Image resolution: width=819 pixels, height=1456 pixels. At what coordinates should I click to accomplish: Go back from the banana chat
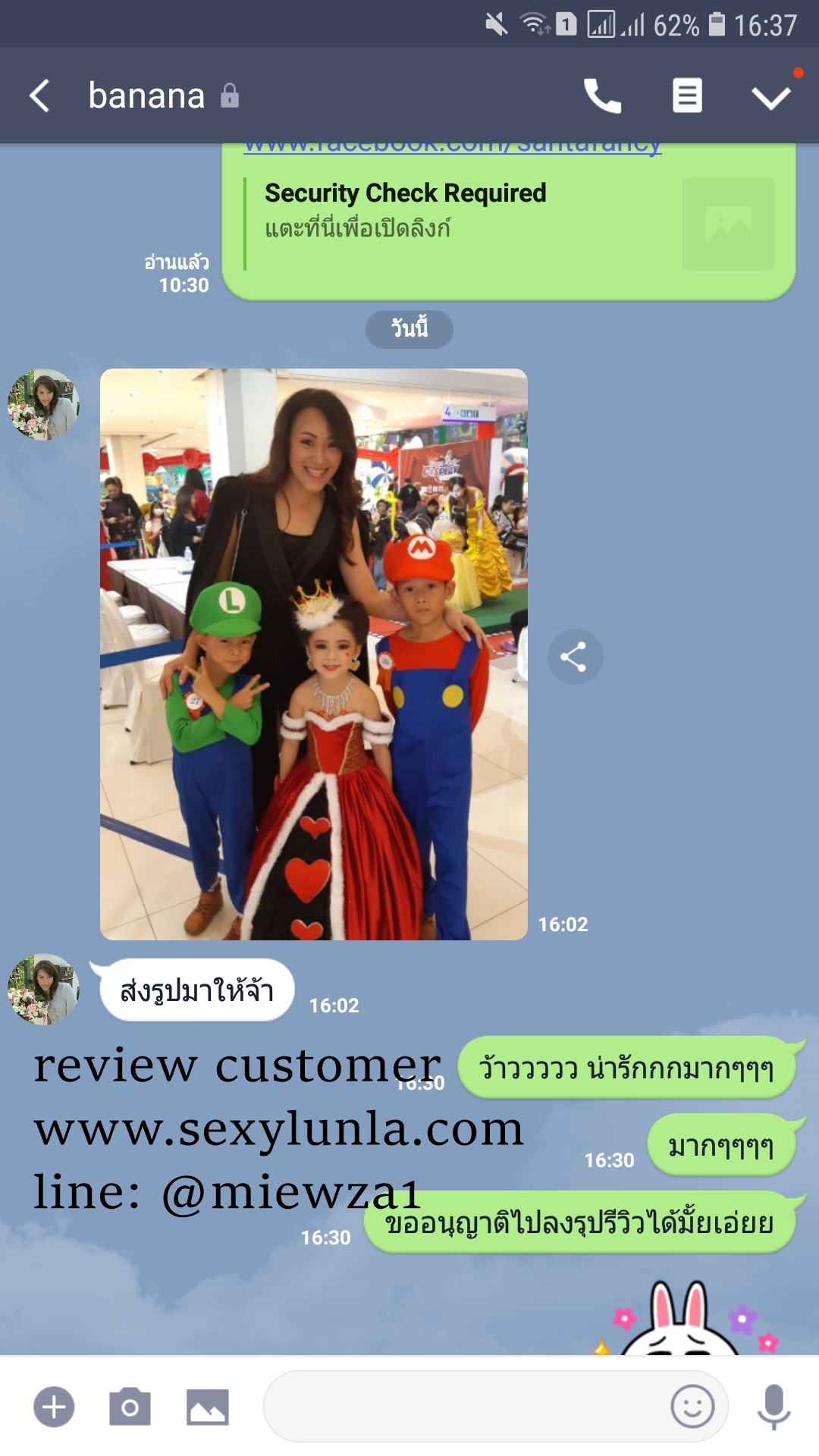(x=39, y=96)
